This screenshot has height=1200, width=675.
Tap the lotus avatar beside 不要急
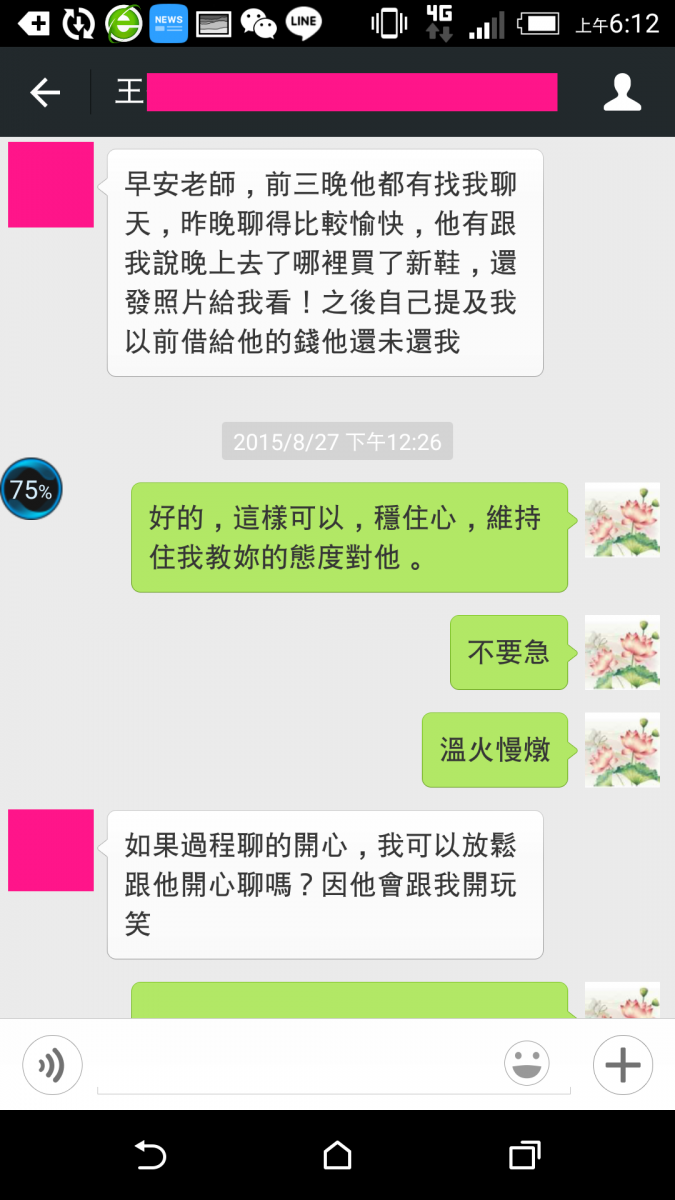pyautogui.click(x=622, y=652)
